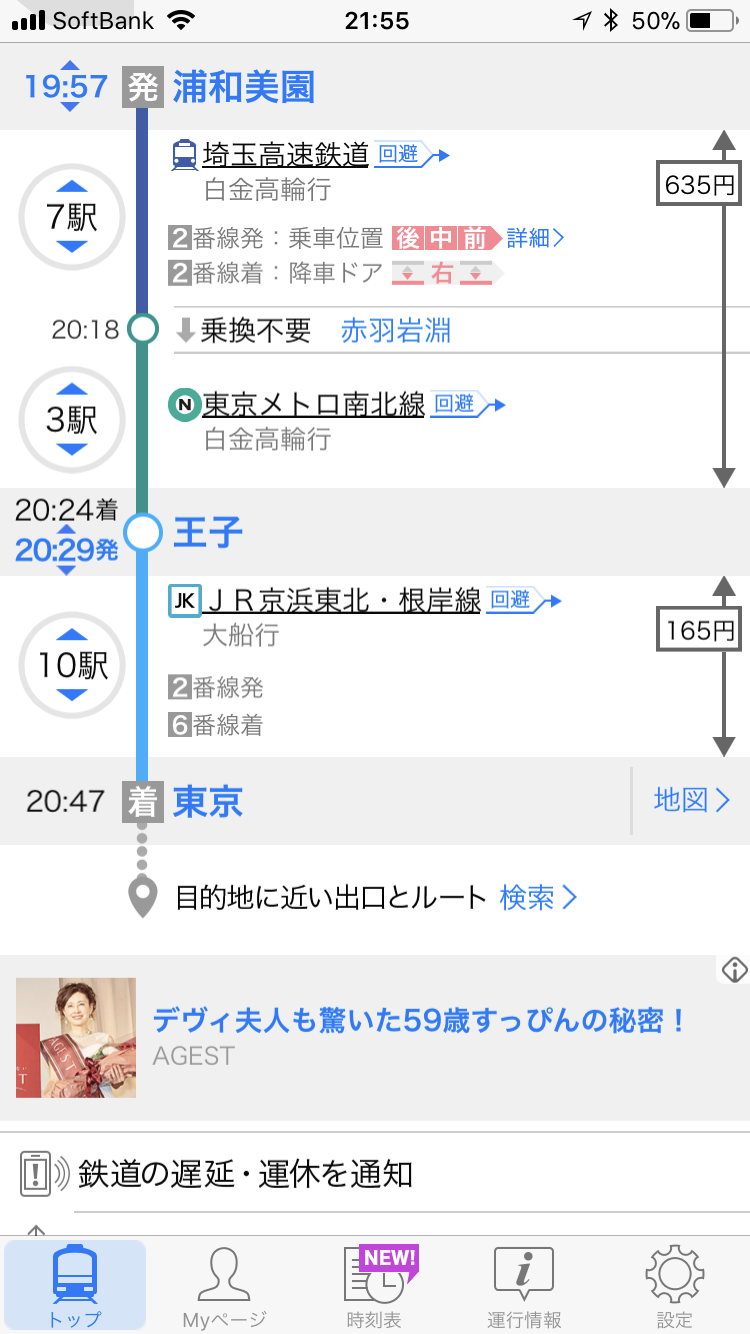Image resolution: width=750 pixels, height=1334 pixels.
Task: Select the 王子 transfer station
Action: point(208,532)
